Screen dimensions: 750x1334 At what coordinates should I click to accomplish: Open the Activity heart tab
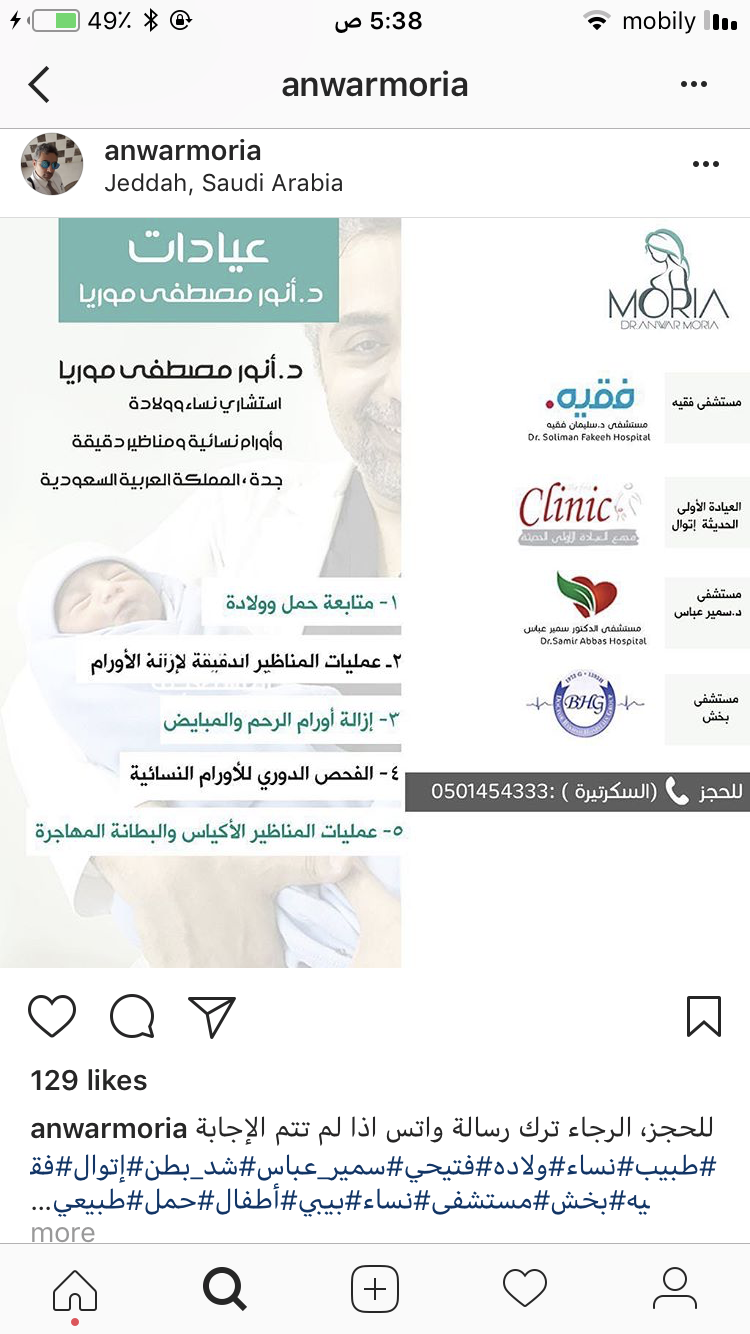pos(525,1289)
